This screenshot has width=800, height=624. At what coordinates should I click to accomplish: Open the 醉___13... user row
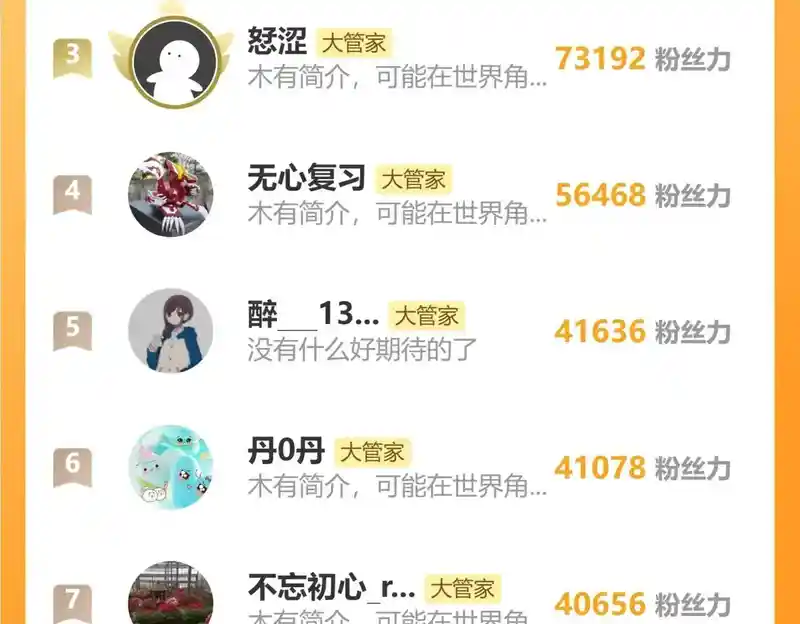(400, 331)
